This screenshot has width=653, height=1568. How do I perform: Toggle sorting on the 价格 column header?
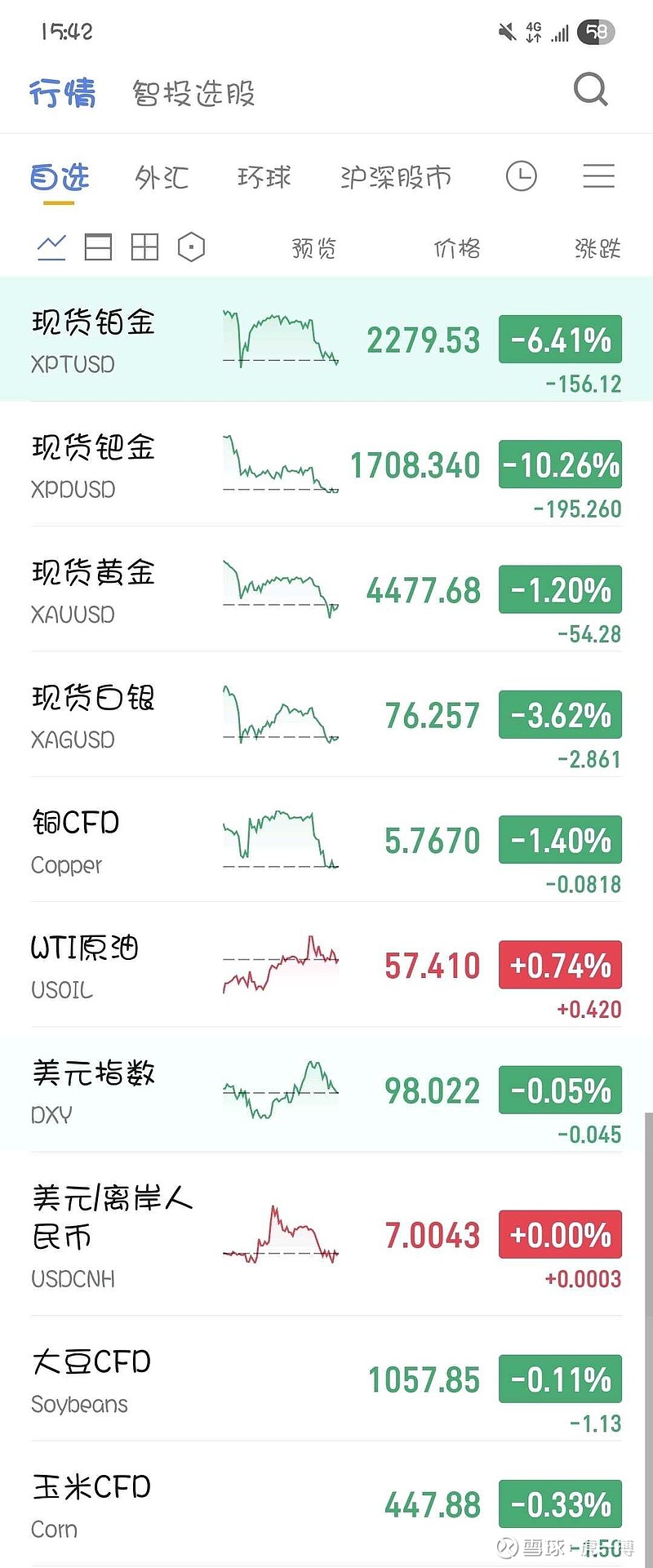(456, 247)
